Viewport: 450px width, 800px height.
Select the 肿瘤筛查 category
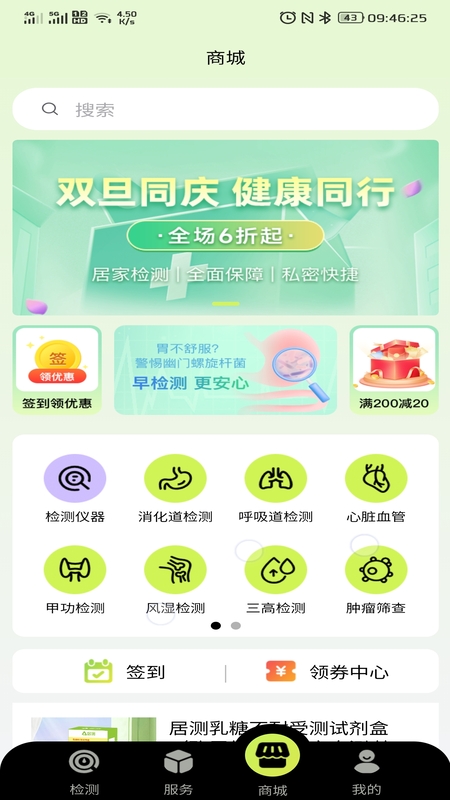(x=376, y=580)
